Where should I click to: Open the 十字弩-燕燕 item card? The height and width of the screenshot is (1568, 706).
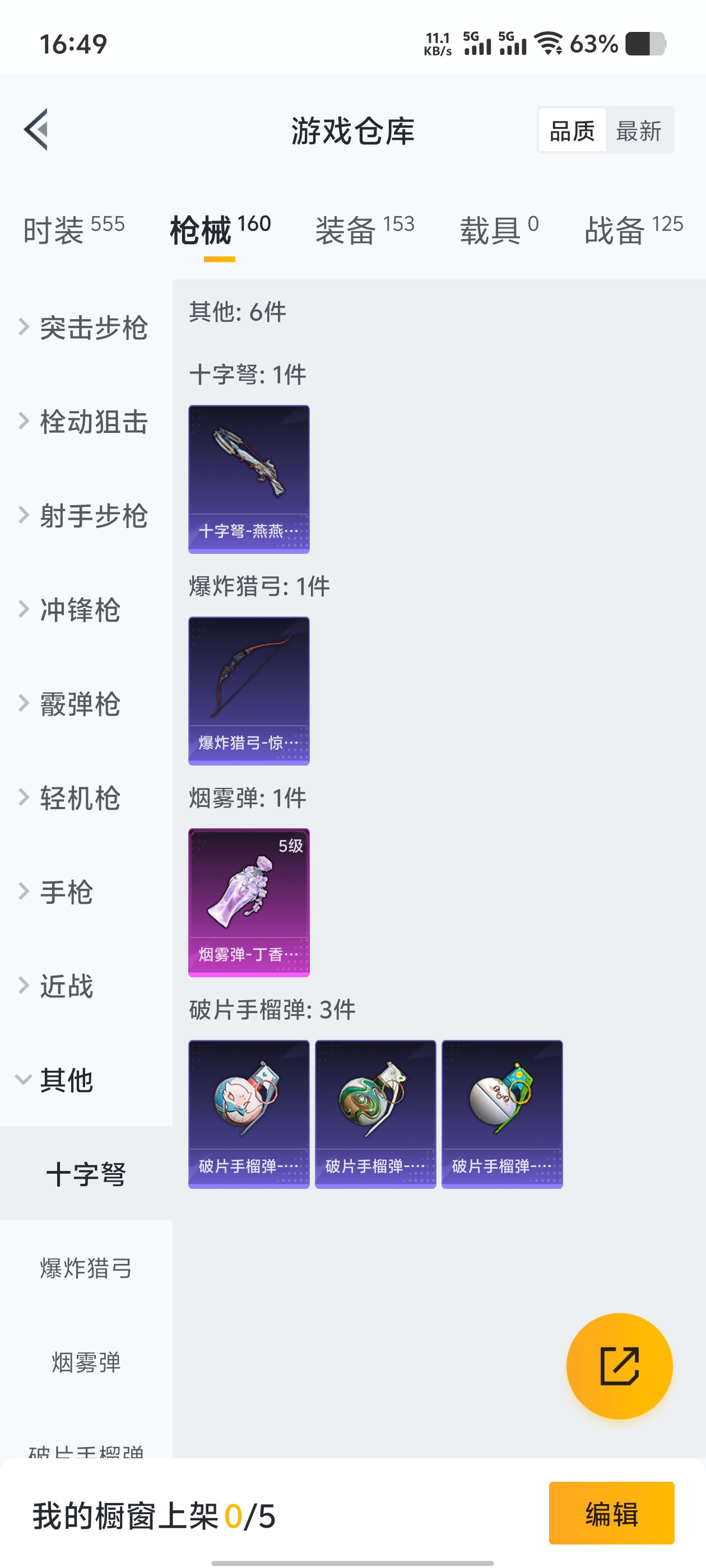pyautogui.click(x=249, y=479)
